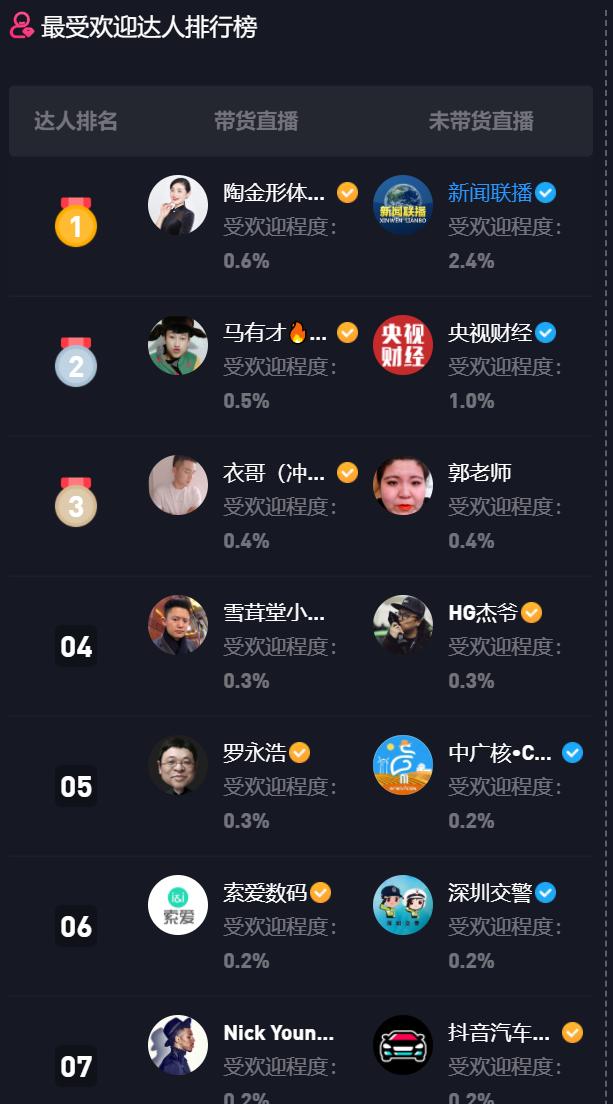The height and width of the screenshot is (1104, 613).
Task: View the 深圳交警 account details
Action: point(490,893)
